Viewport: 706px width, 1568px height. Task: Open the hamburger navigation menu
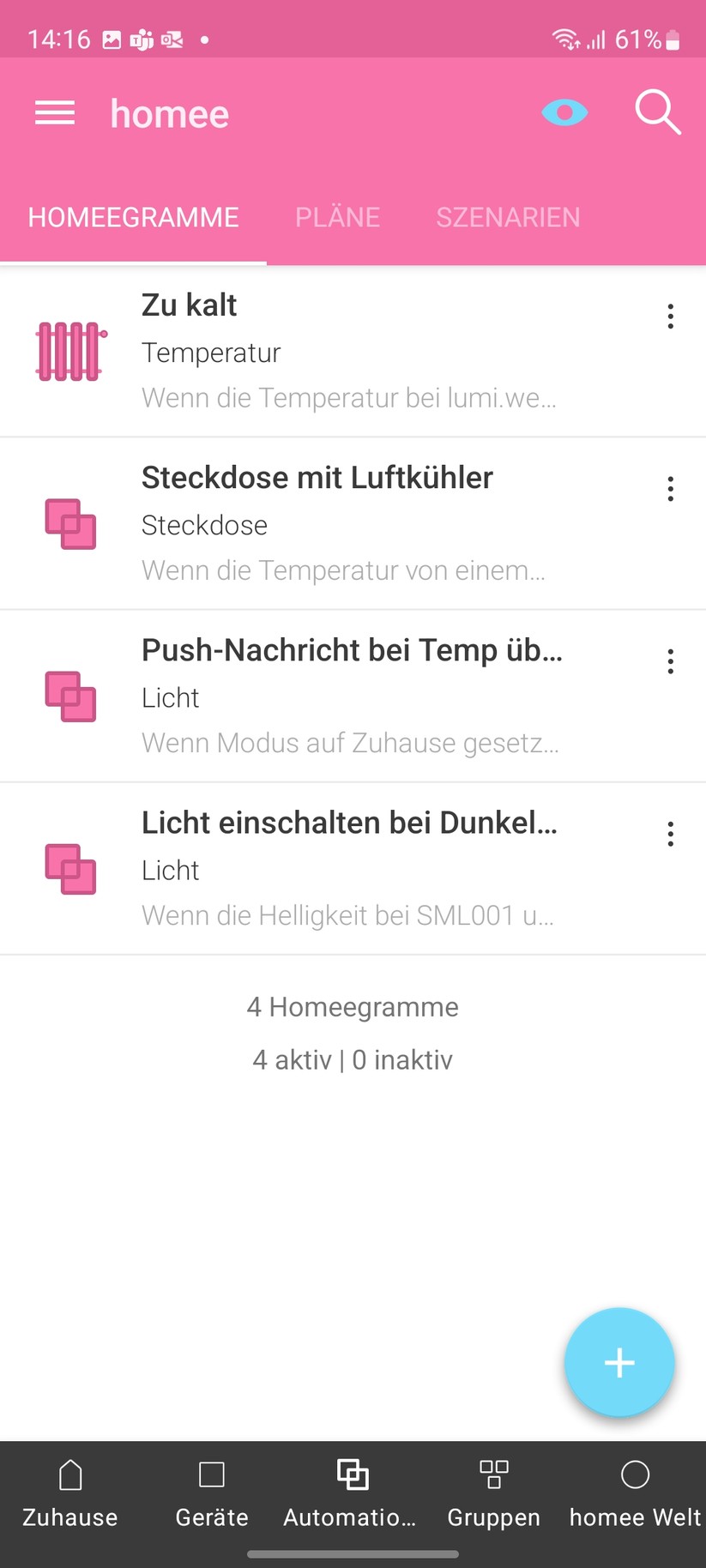coord(54,112)
